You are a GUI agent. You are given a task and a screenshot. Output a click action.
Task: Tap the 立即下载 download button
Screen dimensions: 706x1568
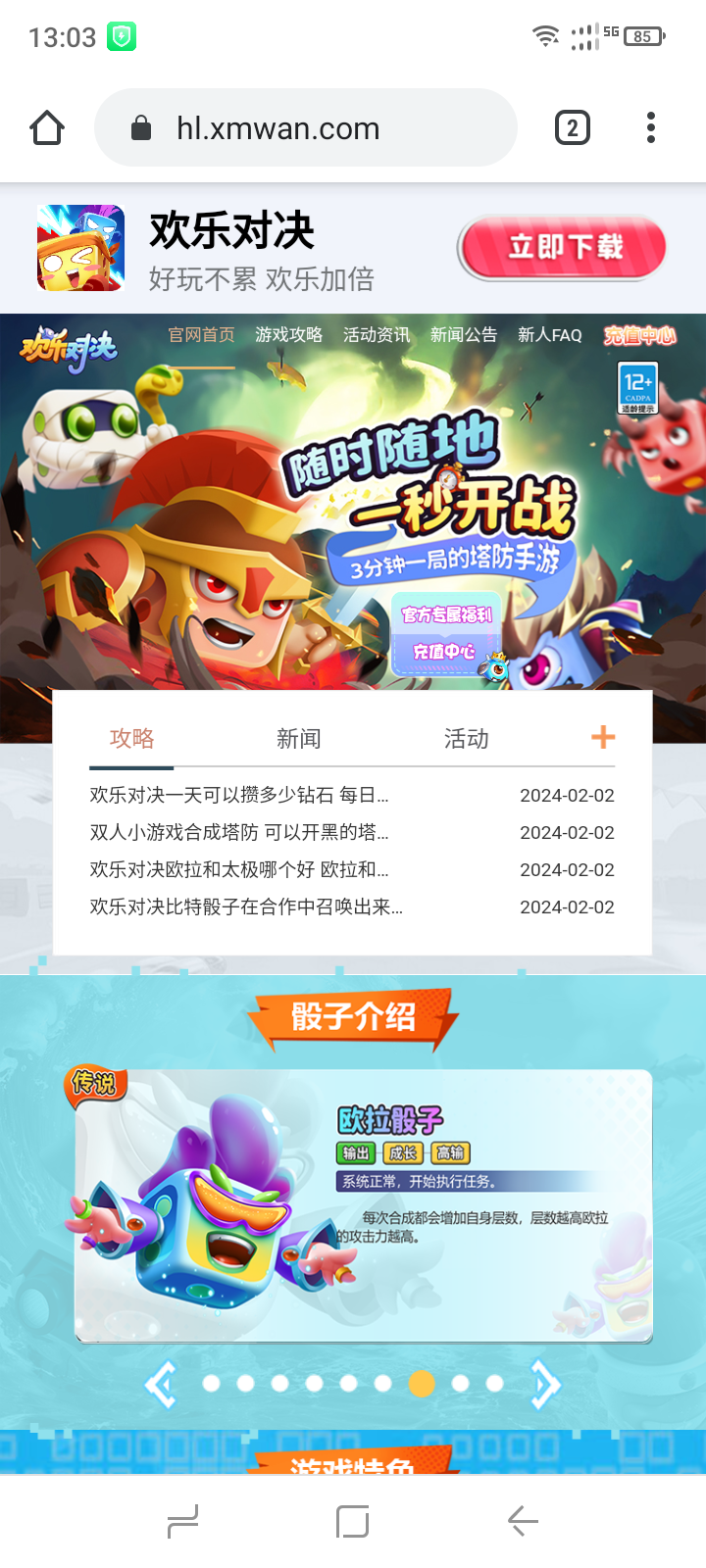pyautogui.click(x=563, y=247)
